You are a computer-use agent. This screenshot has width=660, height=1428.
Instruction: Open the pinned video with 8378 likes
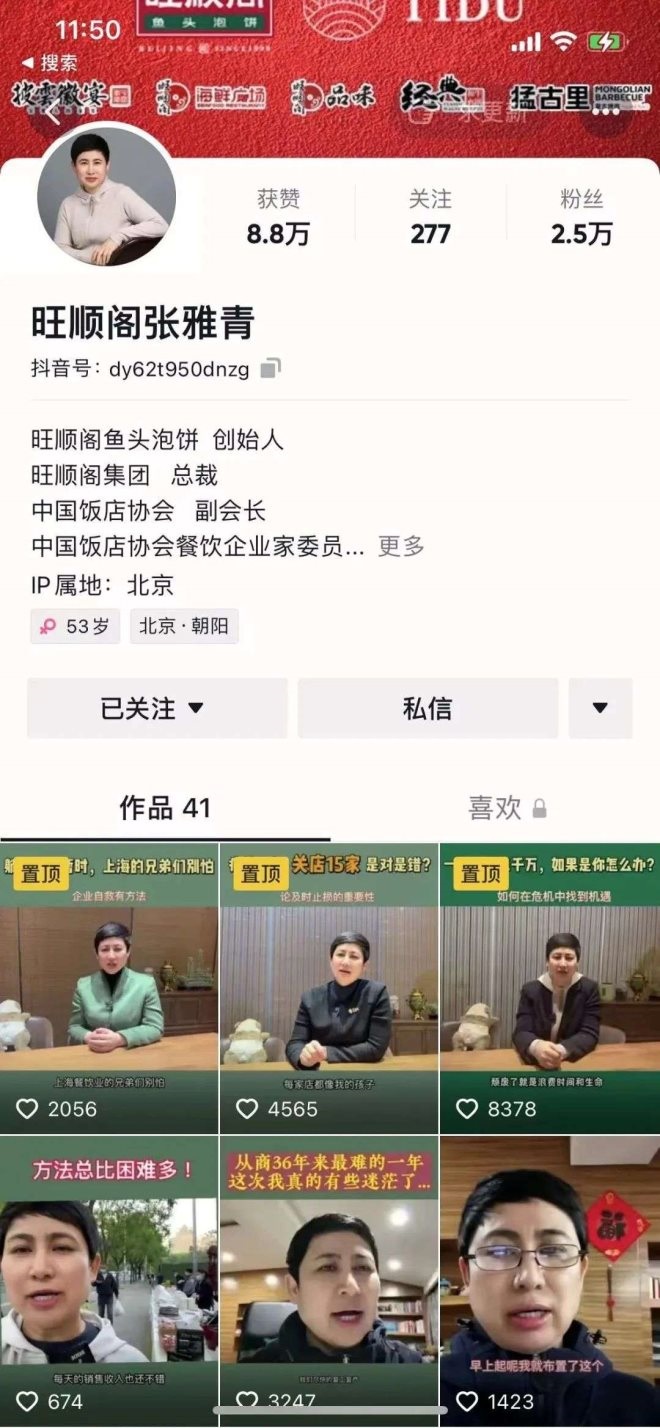[x=550, y=988]
